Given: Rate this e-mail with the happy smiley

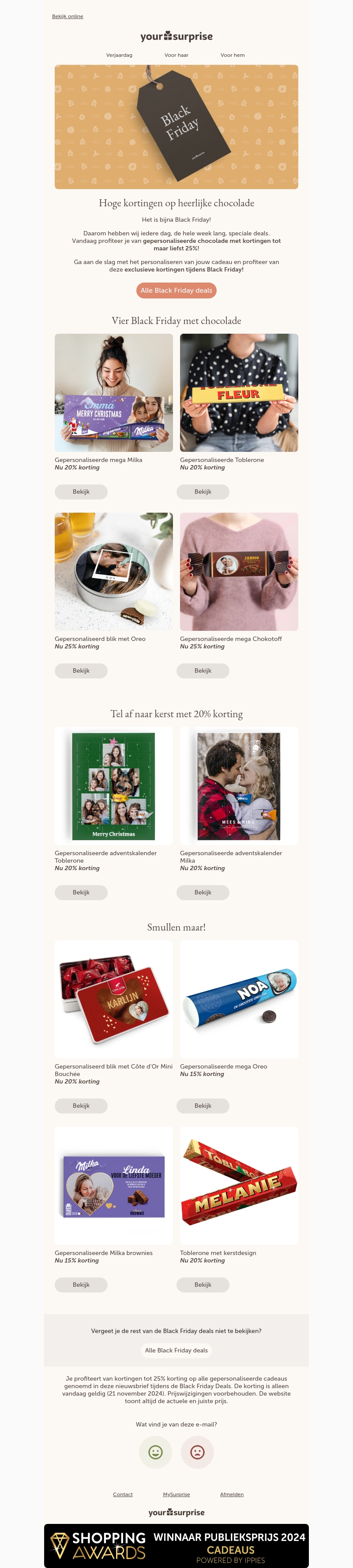Looking at the screenshot, I should (x=155, y=1453).
